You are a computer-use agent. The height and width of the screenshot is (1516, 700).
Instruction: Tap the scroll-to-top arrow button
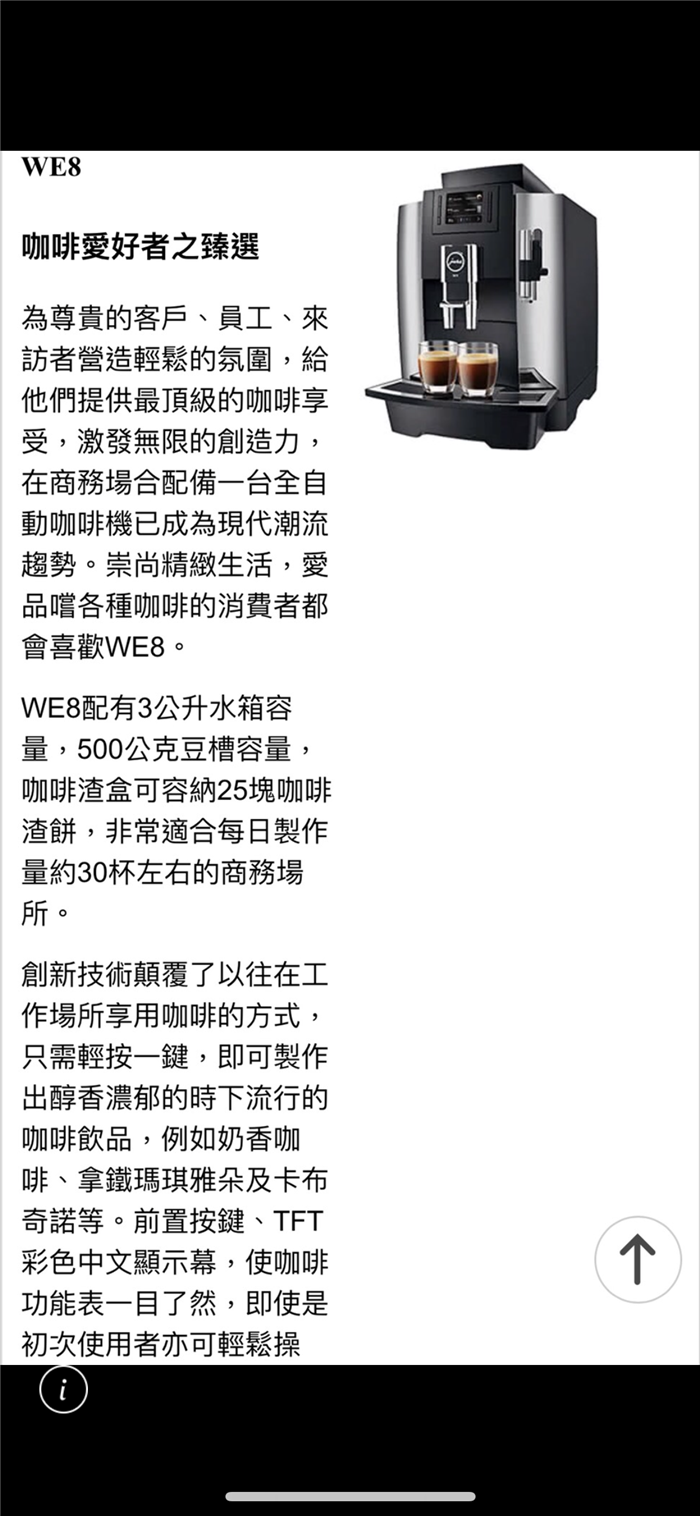point(637,1259)
